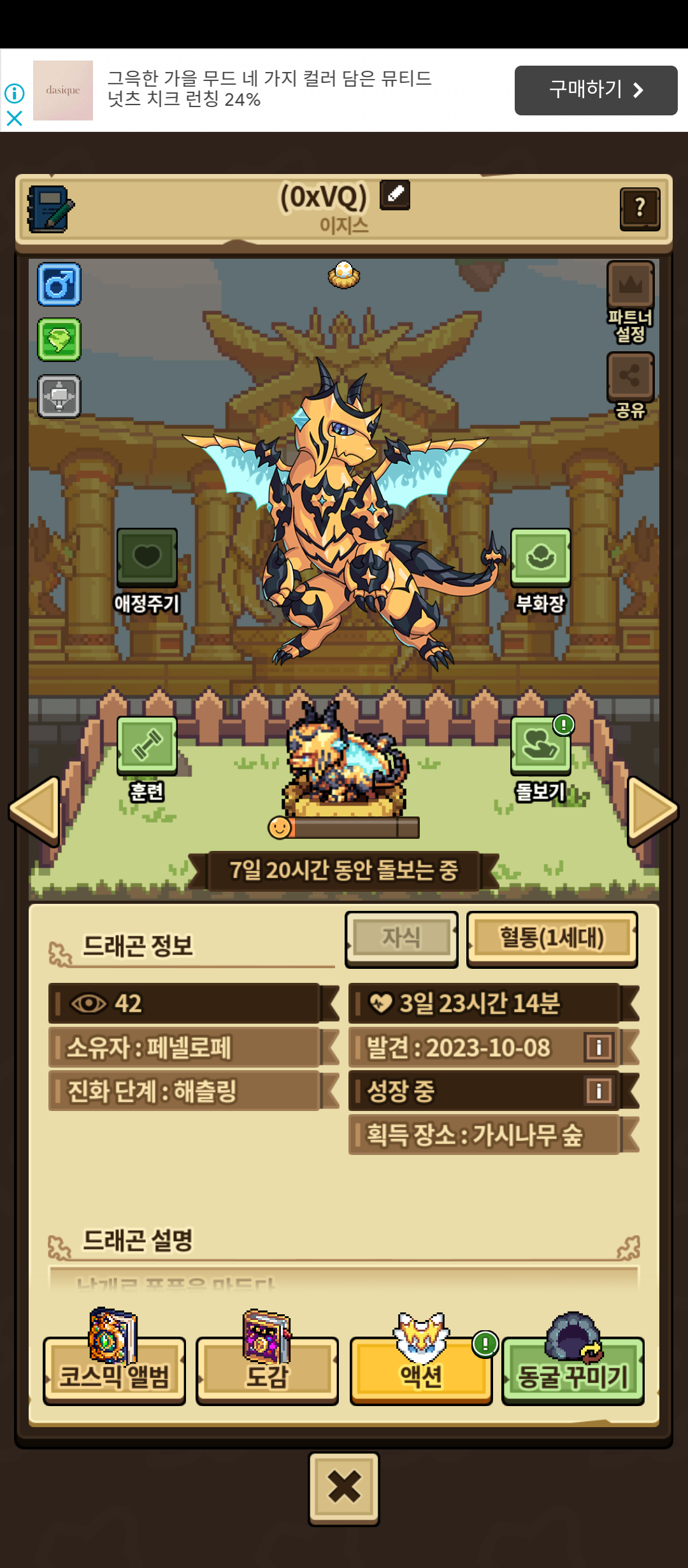This screenshot has width=688, height=1568.
Task: Open the notebook memo icon
Action: 50,209
